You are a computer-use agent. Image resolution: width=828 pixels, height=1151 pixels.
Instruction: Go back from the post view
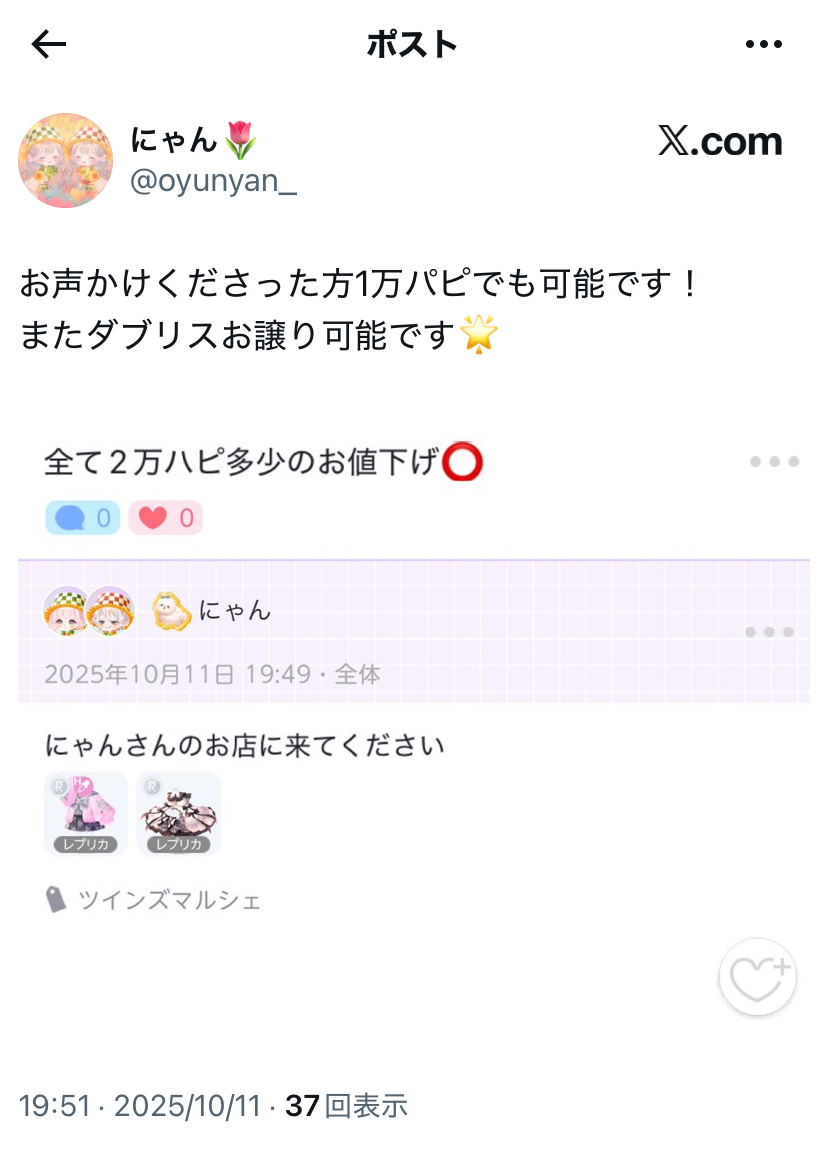point(48,44)
